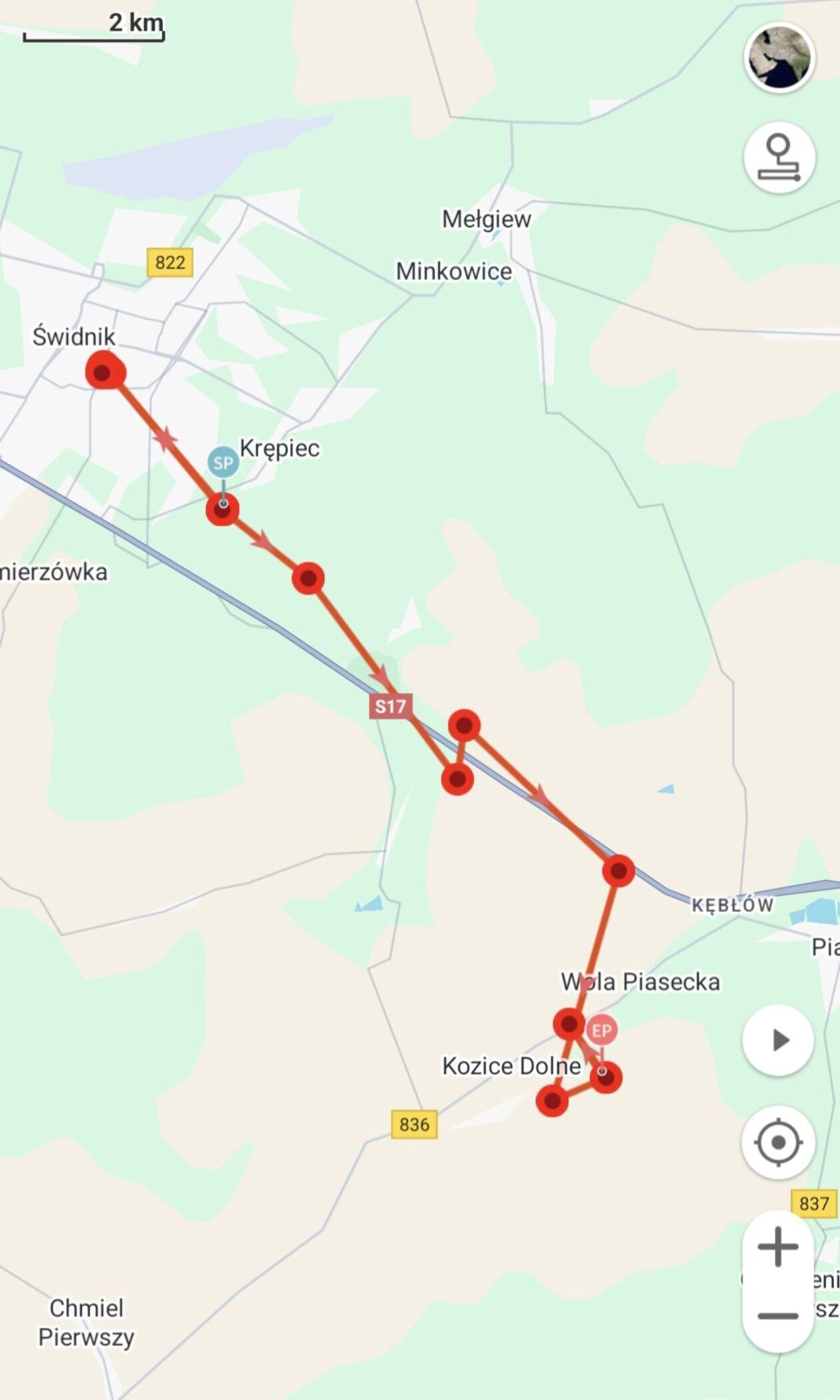Zoom out of the map
The width and height of the screenshot is (840, 1400).
[778, 1316]
